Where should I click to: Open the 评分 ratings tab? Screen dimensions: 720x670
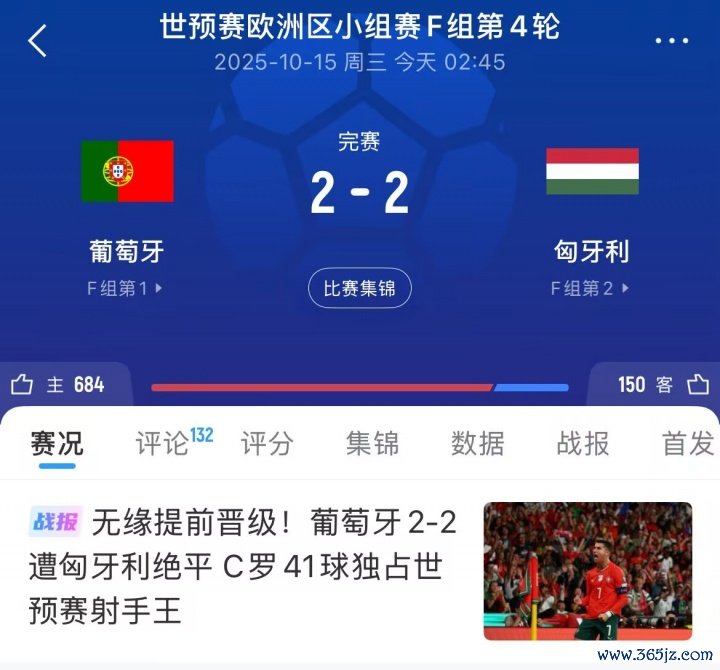pos(267,443)
